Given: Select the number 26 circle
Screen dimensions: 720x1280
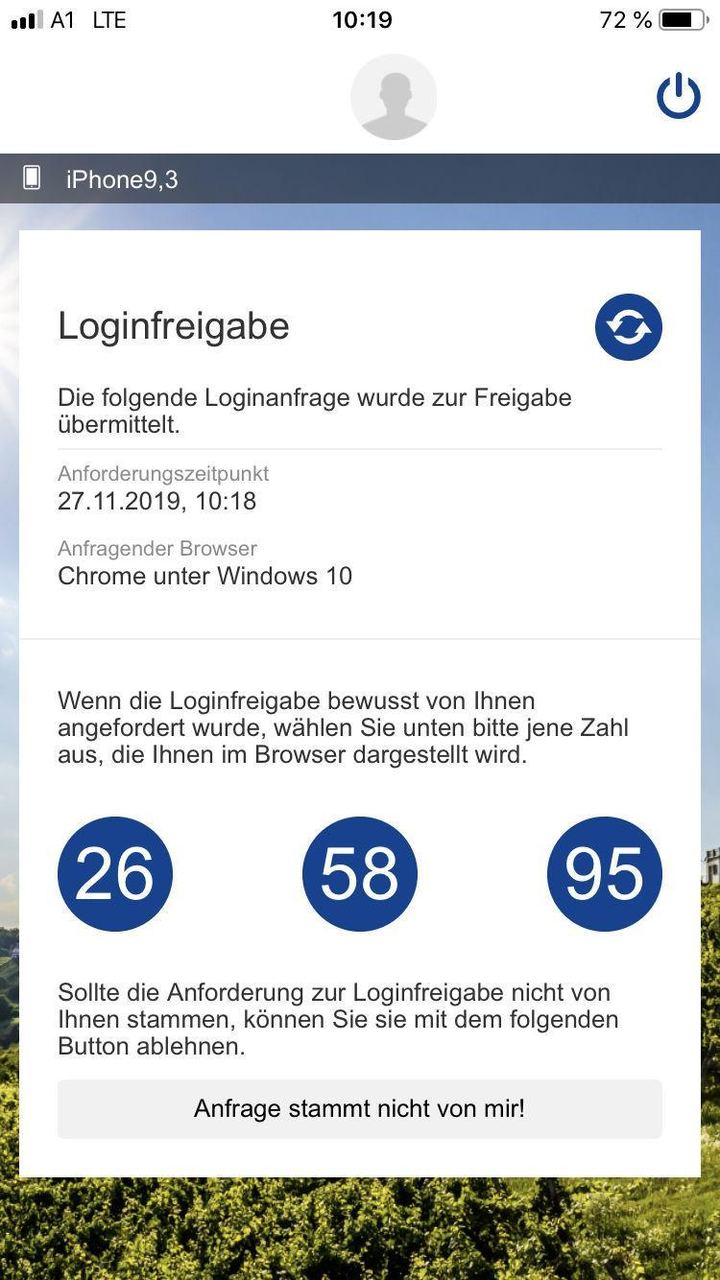Looking at the screenshot, I should pyautogui.click(x=114, y=872).
